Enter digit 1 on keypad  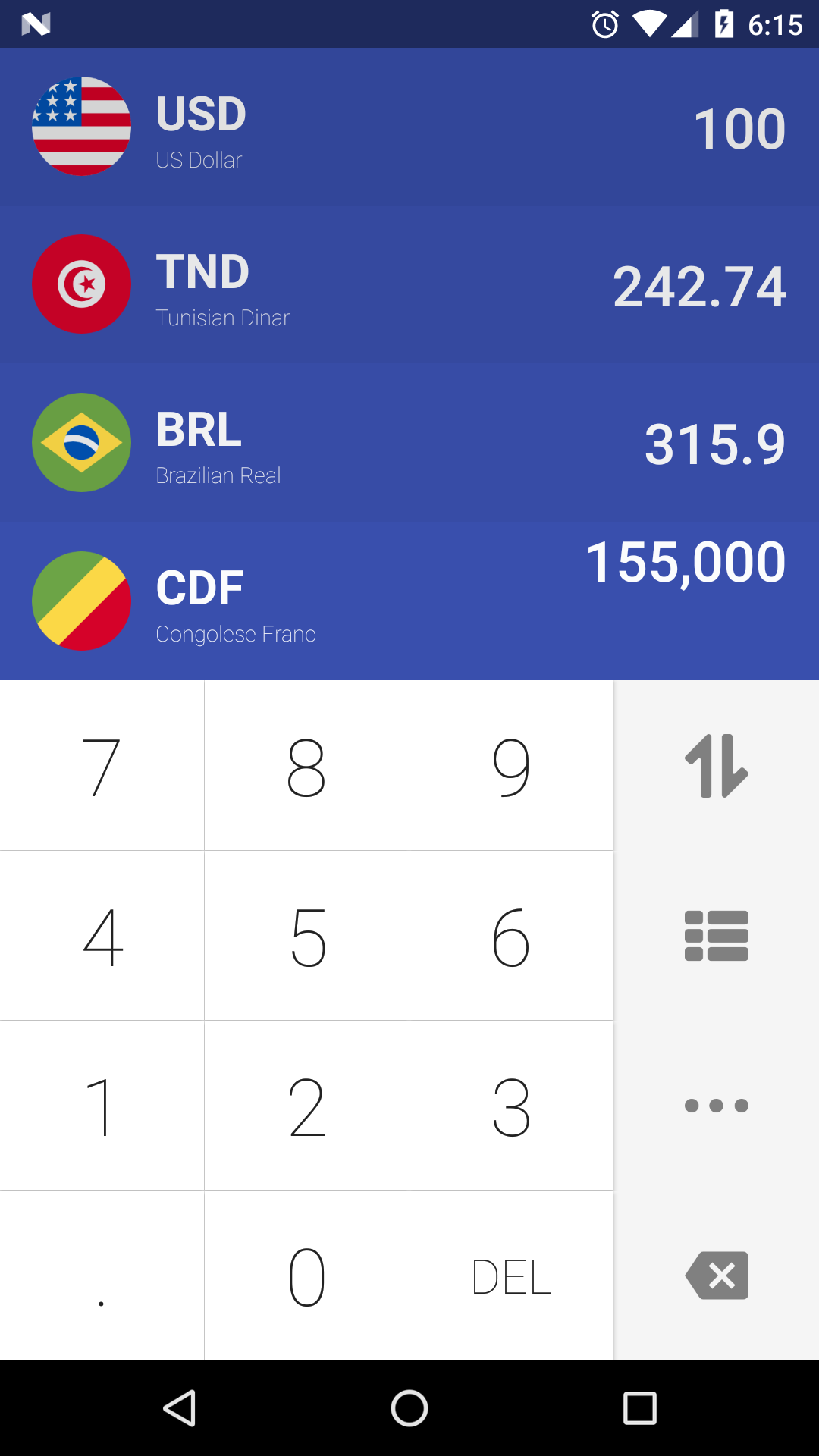click(x=102, y=1106)
